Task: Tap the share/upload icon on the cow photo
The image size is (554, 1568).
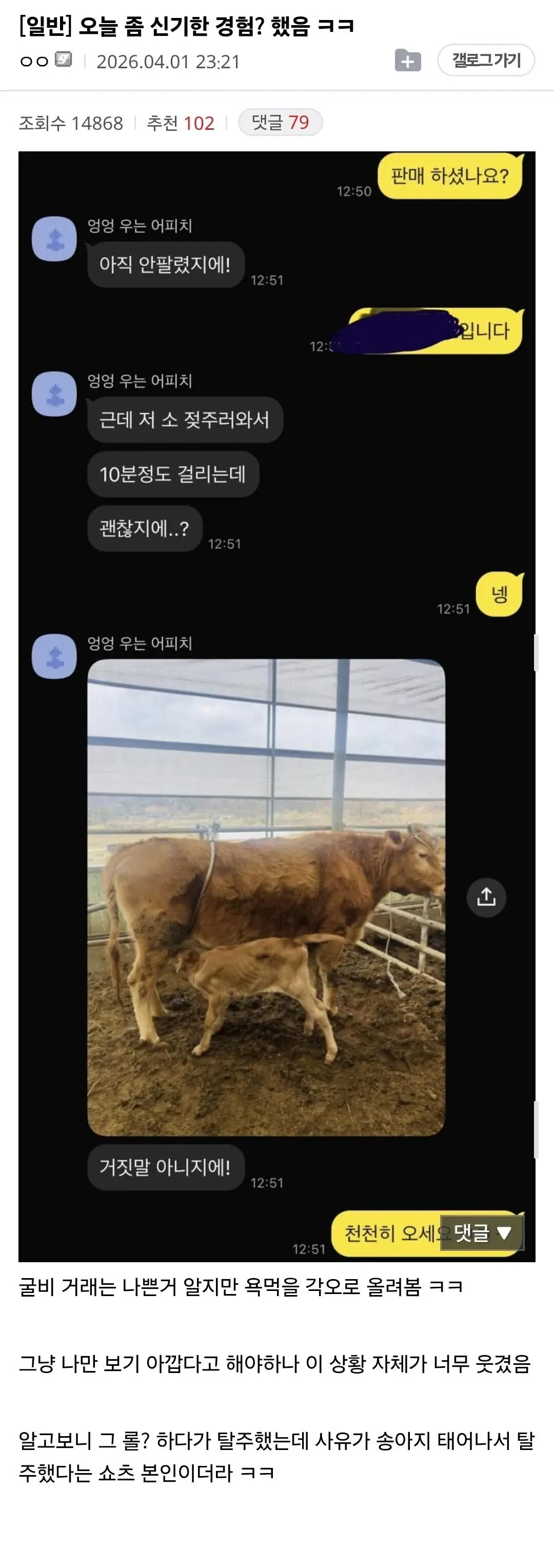Action: point(486,896)
